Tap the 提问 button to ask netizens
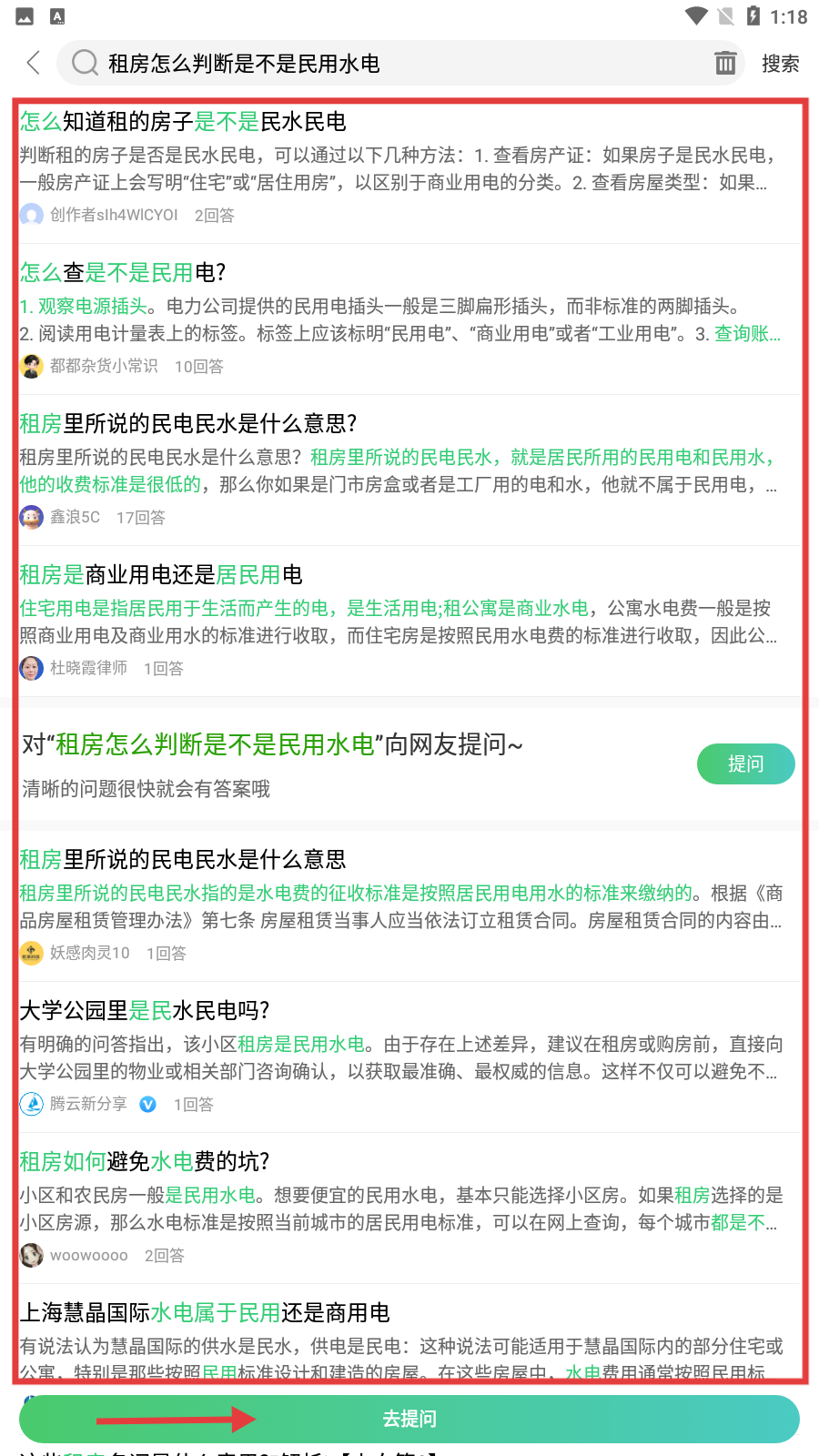Image resolution: width=819 pixels, height=1456 pixels. 745,763
